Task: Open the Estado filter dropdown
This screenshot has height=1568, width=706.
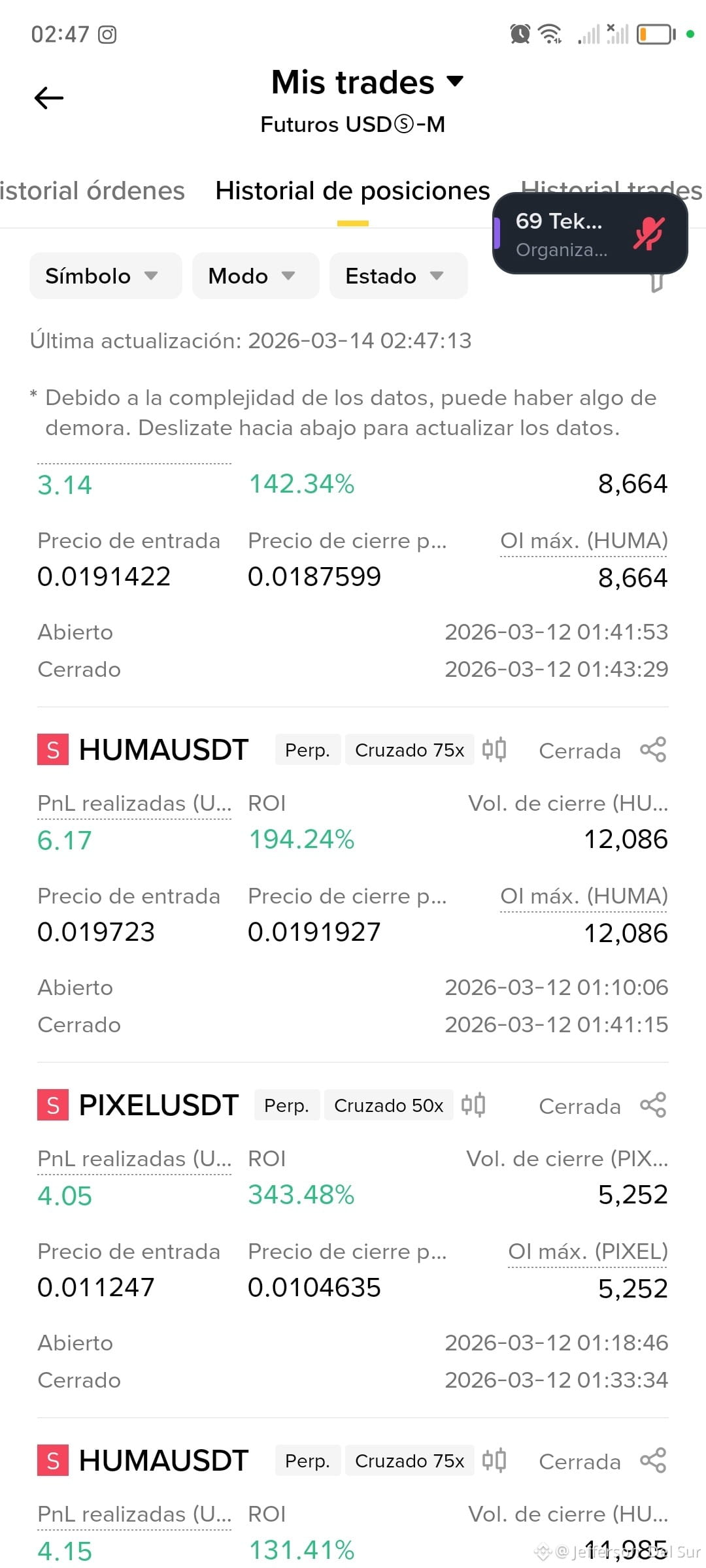Action: coord(398,276)
